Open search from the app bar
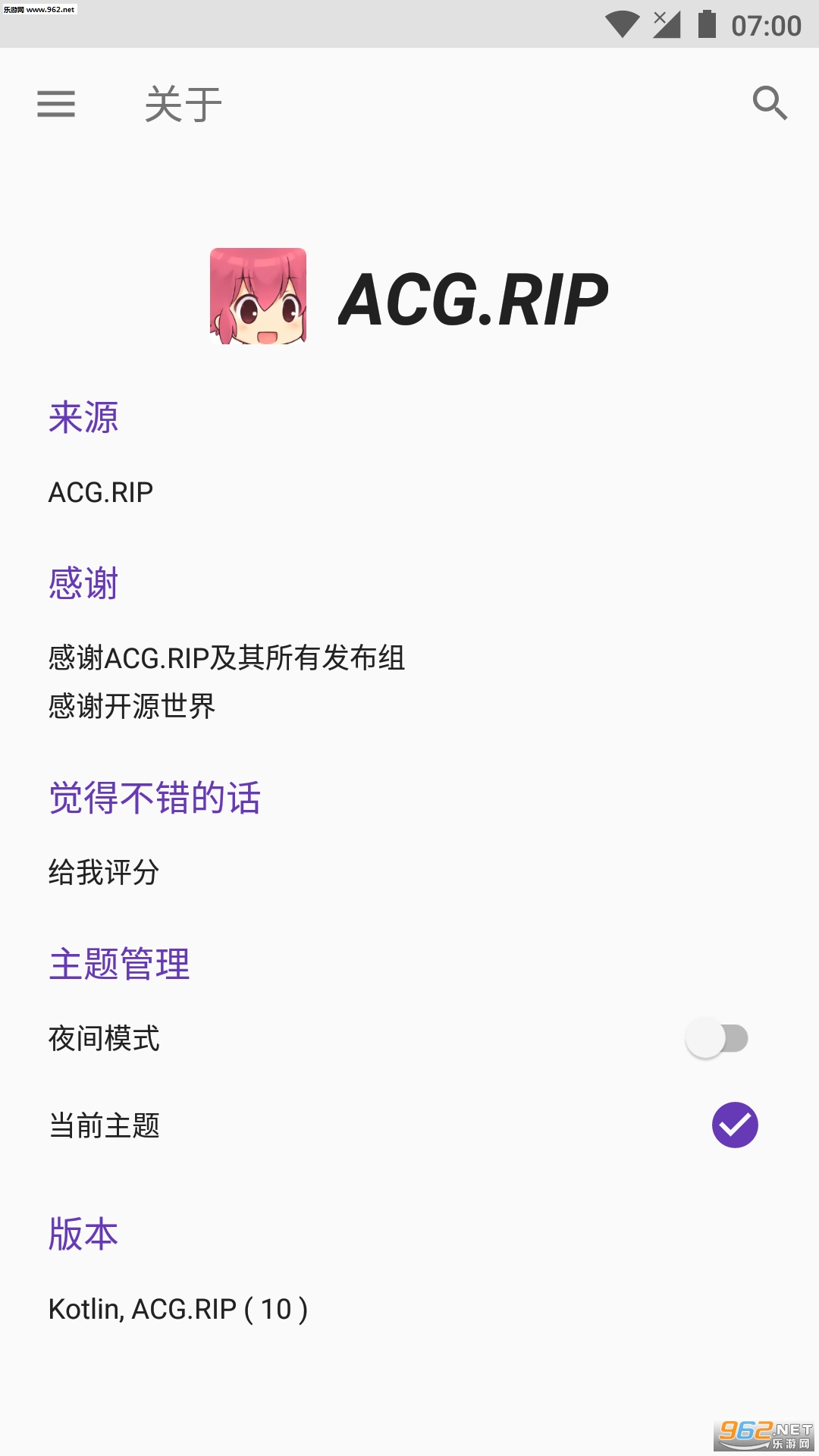 [770, 103]
